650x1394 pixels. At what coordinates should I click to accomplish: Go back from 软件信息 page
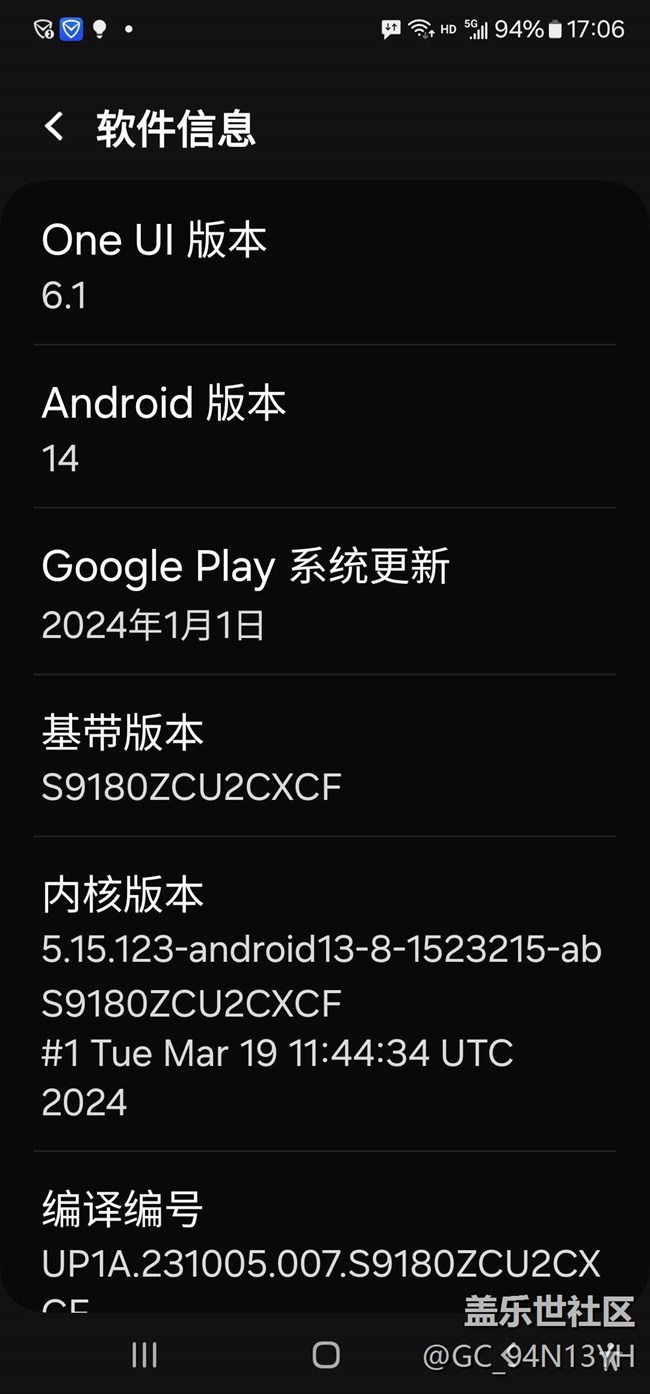(54, 127)
